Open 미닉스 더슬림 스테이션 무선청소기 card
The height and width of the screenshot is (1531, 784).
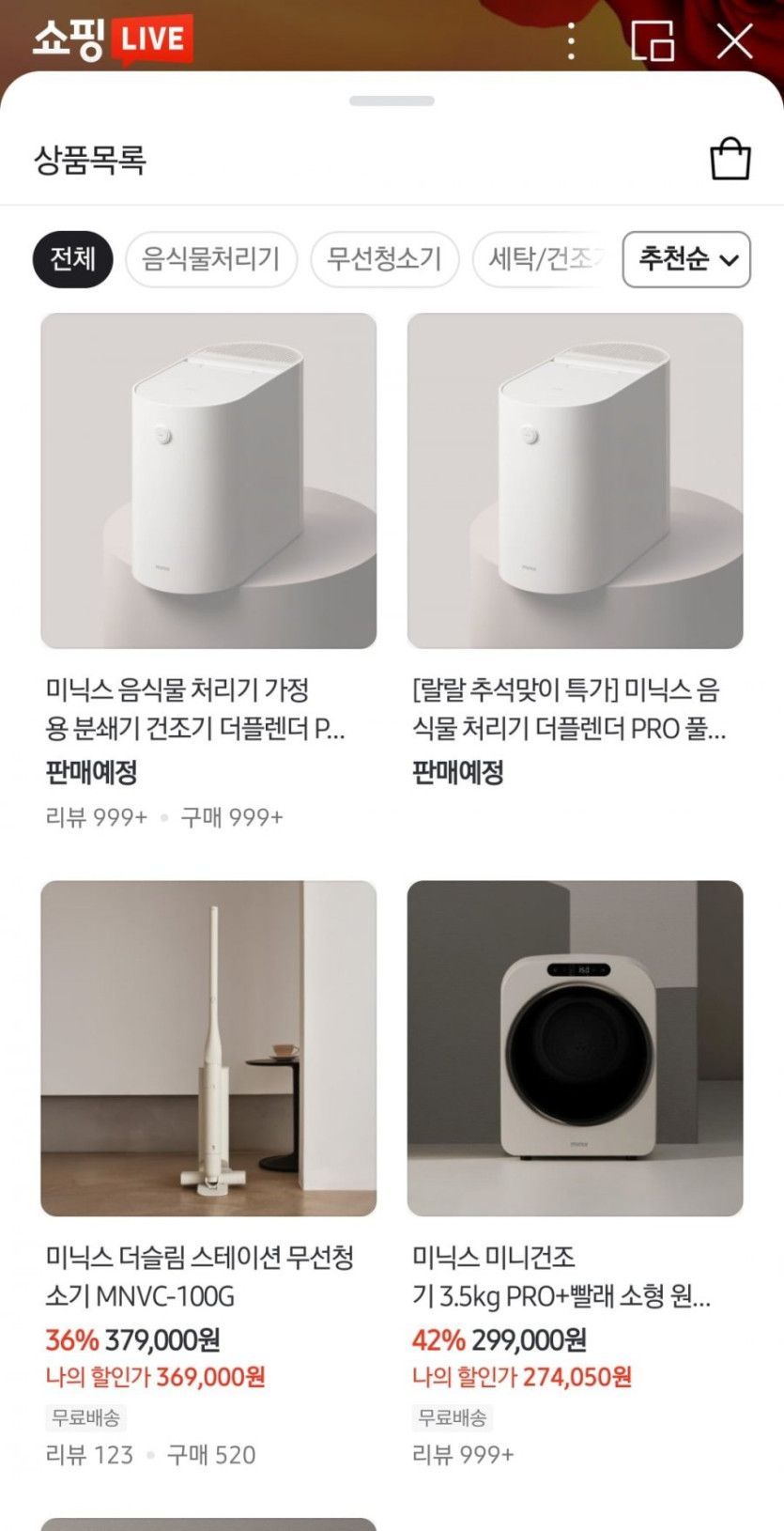click(x=208, y=1048)
